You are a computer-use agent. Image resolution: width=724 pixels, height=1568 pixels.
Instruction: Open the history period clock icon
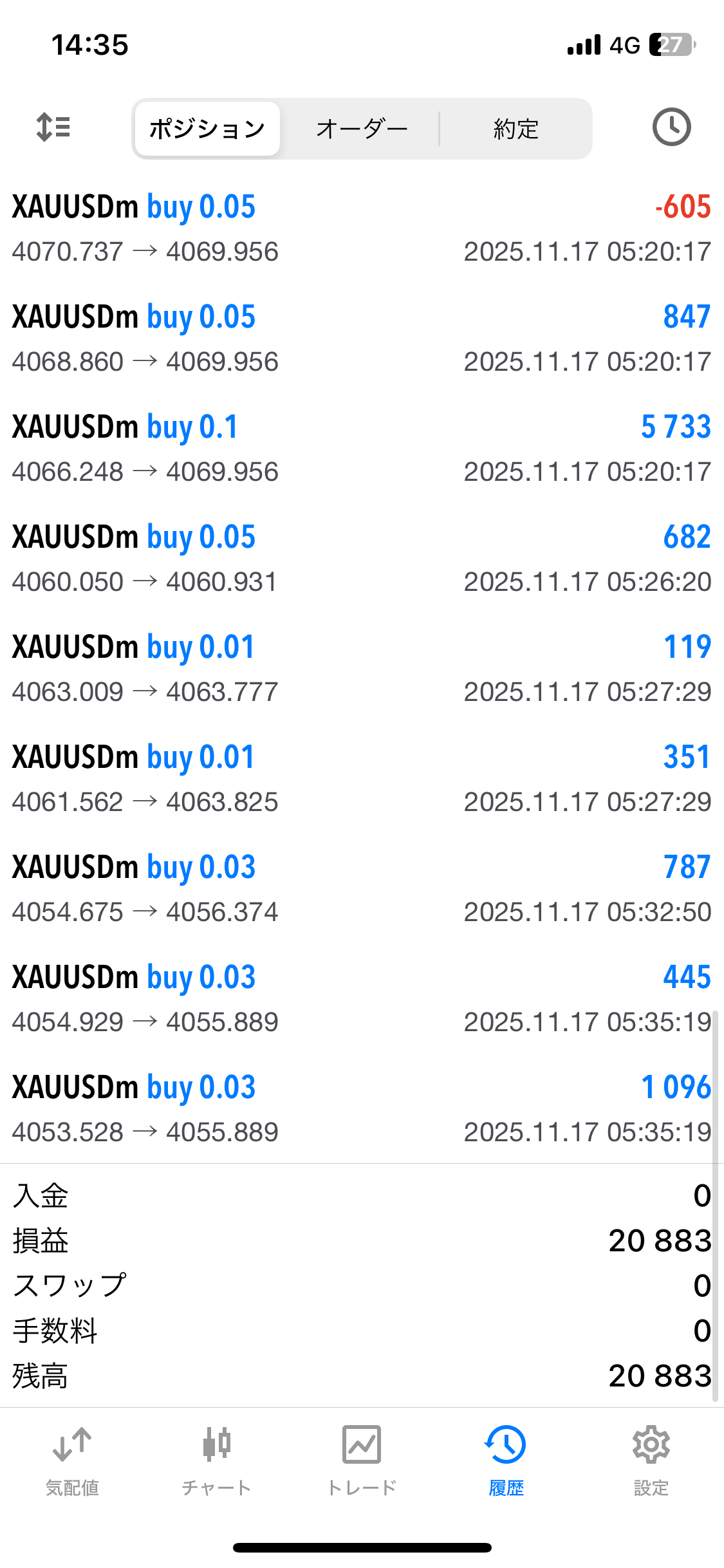click(671, 127)
